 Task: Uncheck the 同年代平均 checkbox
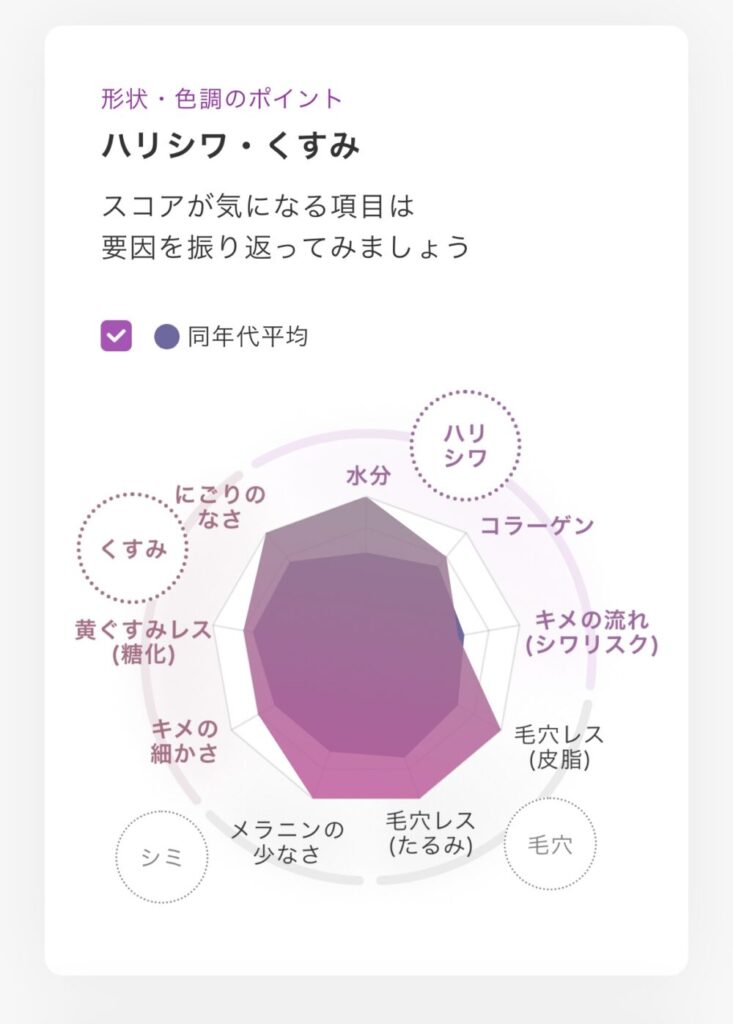(116, 336)
